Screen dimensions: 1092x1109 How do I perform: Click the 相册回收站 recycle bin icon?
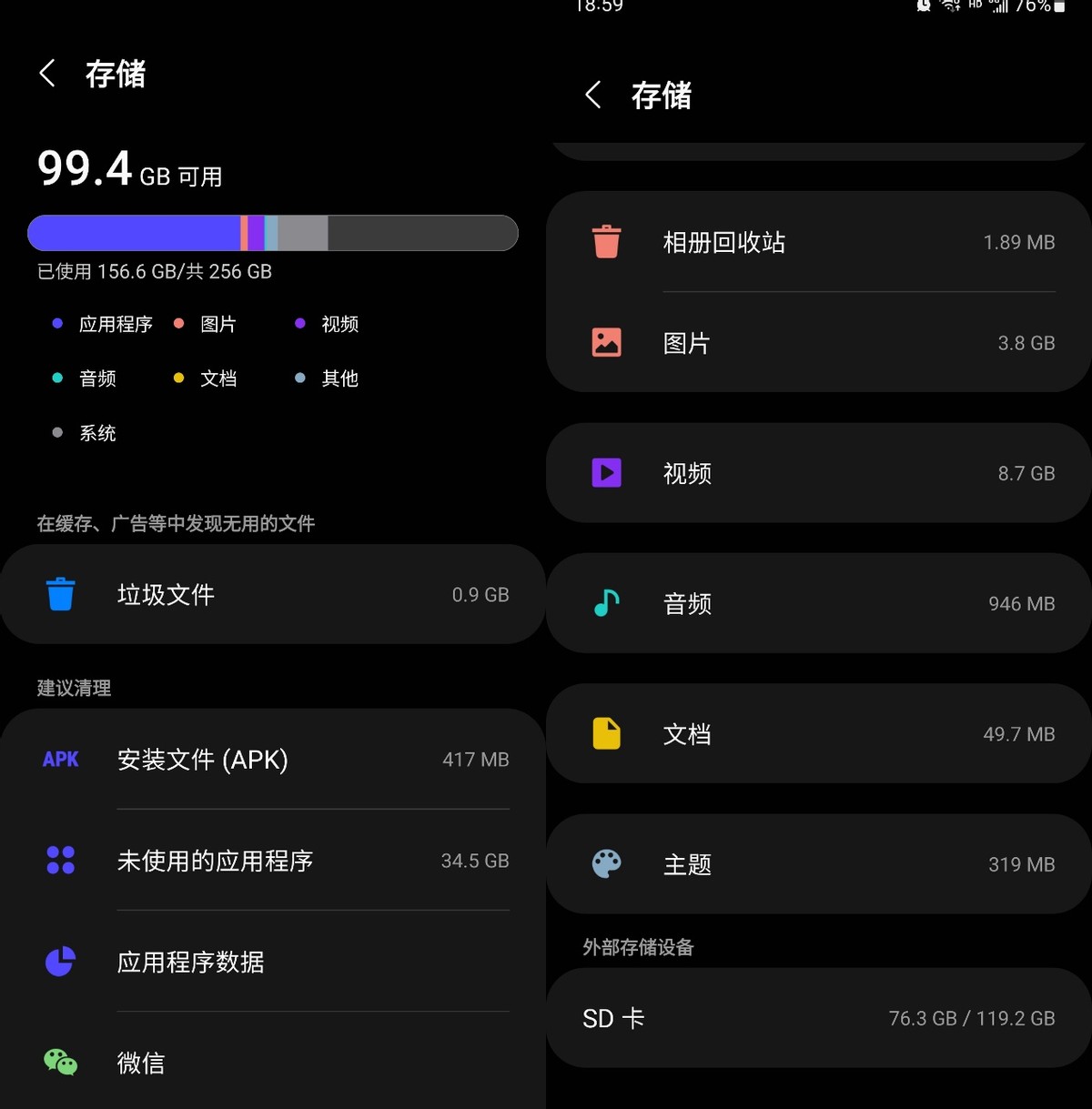tap(606, 242)
